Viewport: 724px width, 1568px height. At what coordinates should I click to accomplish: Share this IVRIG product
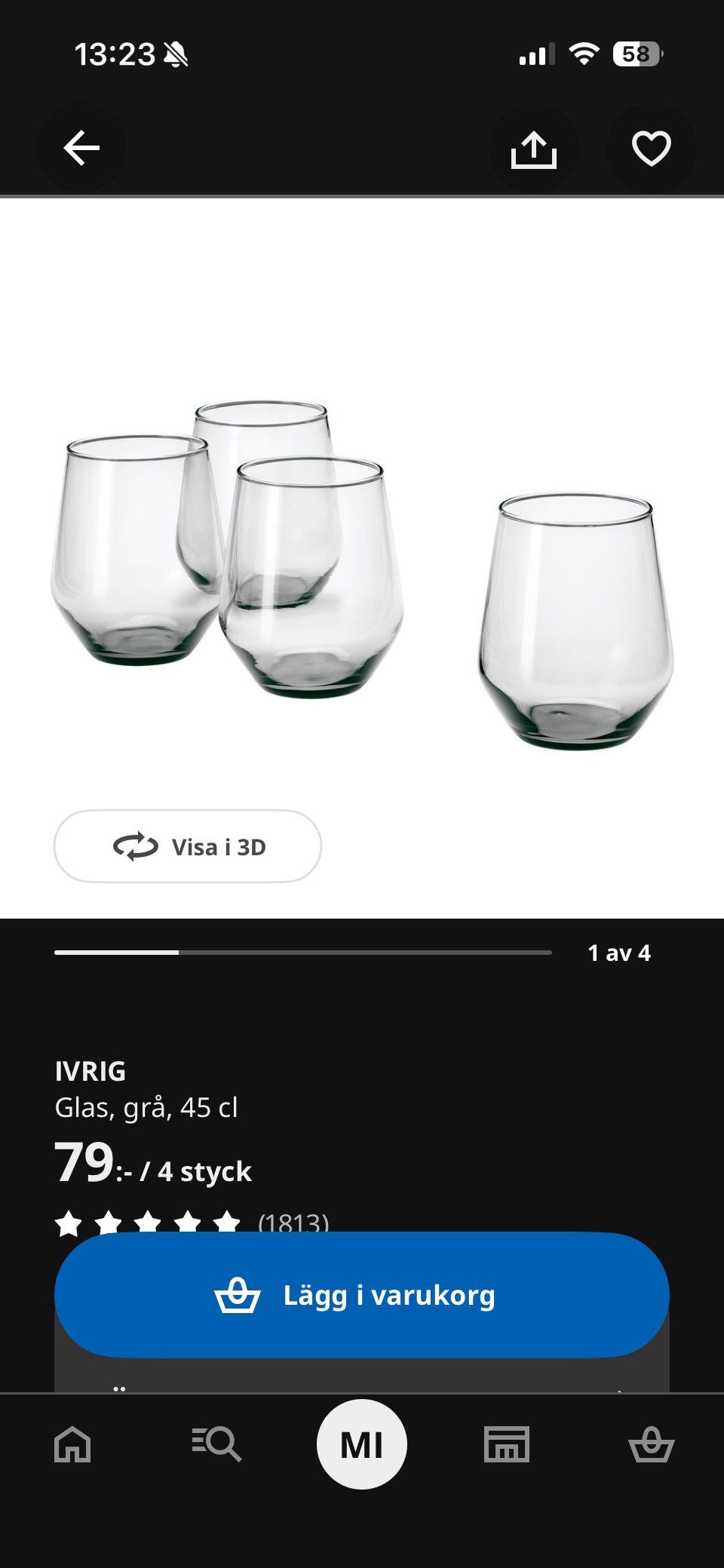click(x=533, y=149)
